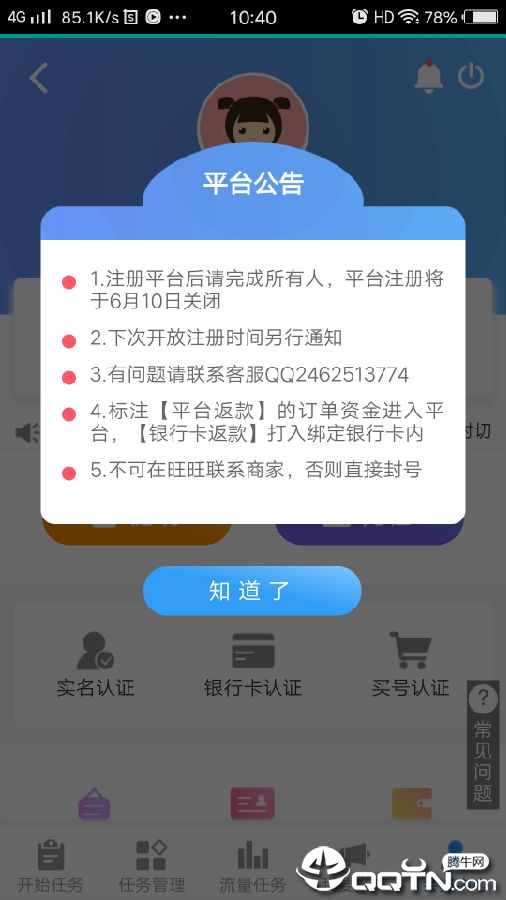
Task: Go back using the arrow icon
Action: 39,77
